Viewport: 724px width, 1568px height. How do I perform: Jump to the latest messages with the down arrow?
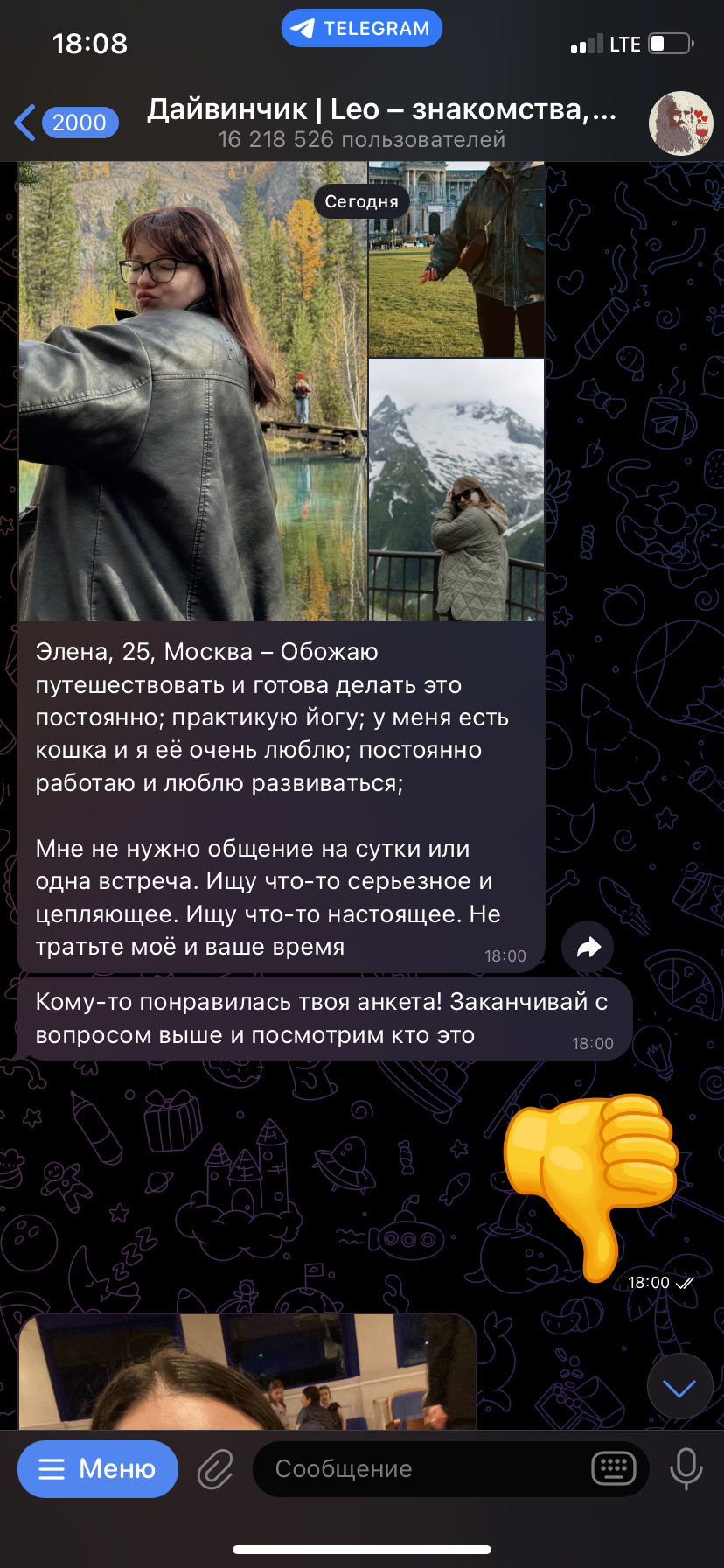pos(679,1387)
